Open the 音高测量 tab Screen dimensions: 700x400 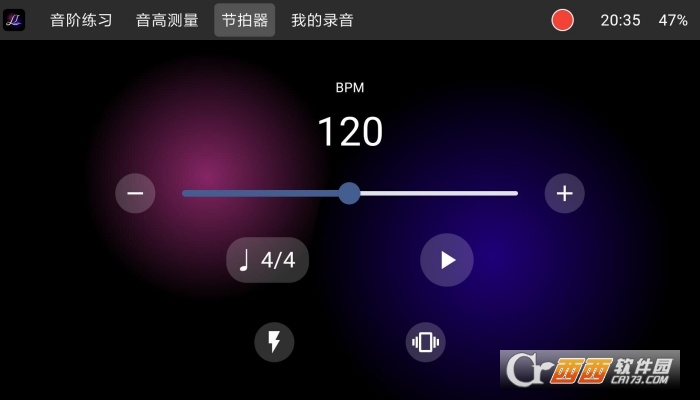(x=167, y=20)
